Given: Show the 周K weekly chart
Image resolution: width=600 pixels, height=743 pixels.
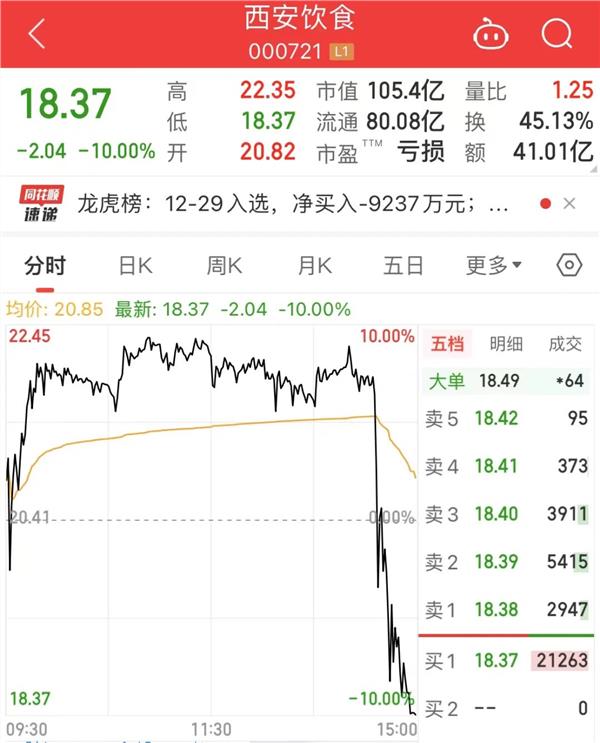Looking at the screenshot, I should click(224, 265).
